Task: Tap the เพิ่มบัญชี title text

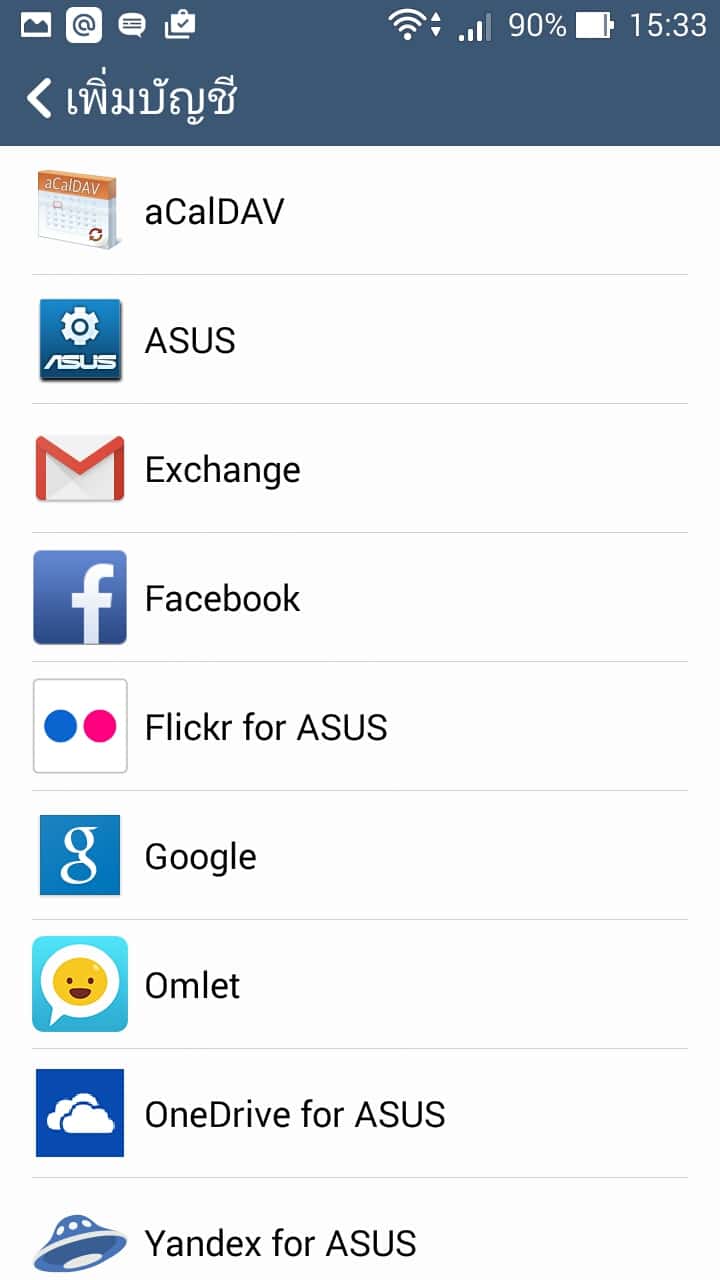Action: [150, 100]
